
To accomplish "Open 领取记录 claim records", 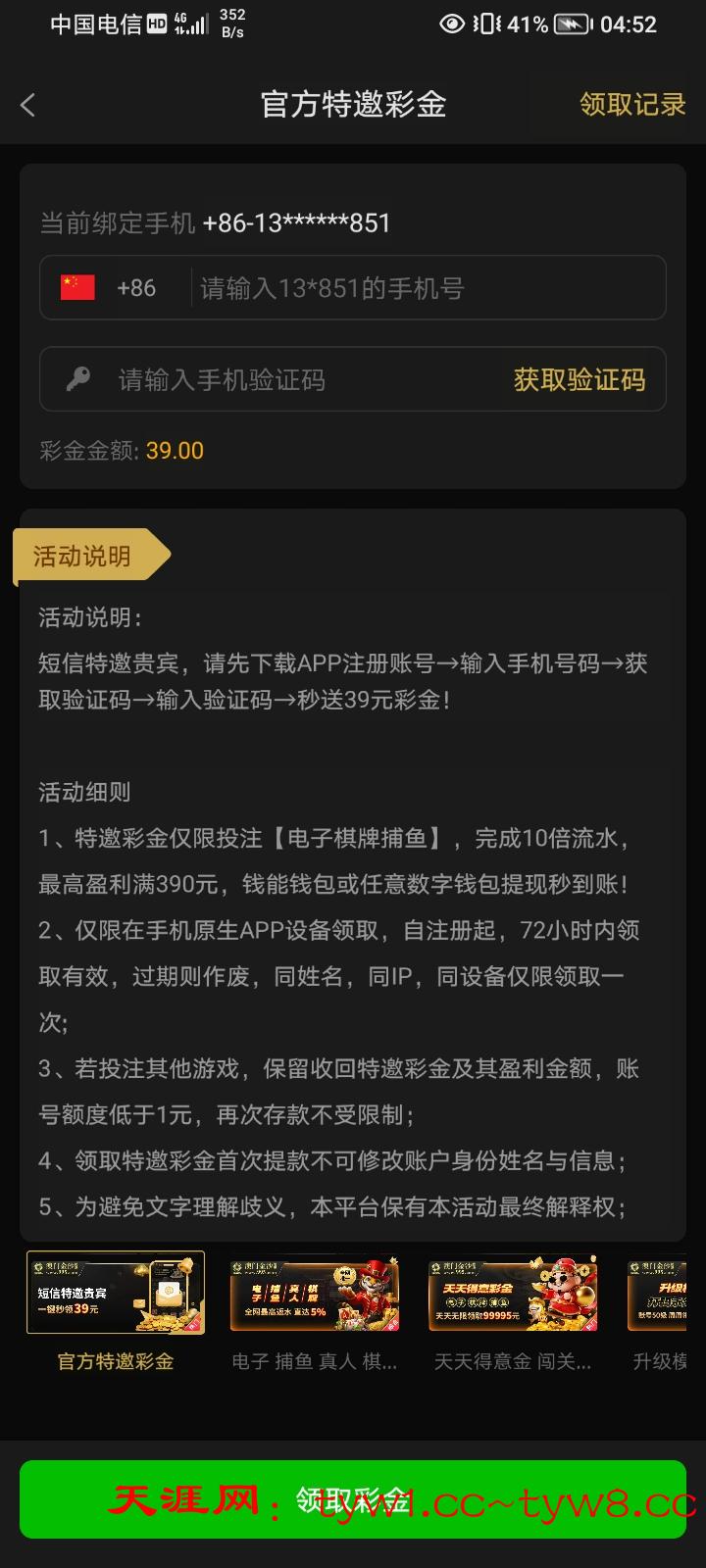I will pyautogui.click(x=631, y=104).
